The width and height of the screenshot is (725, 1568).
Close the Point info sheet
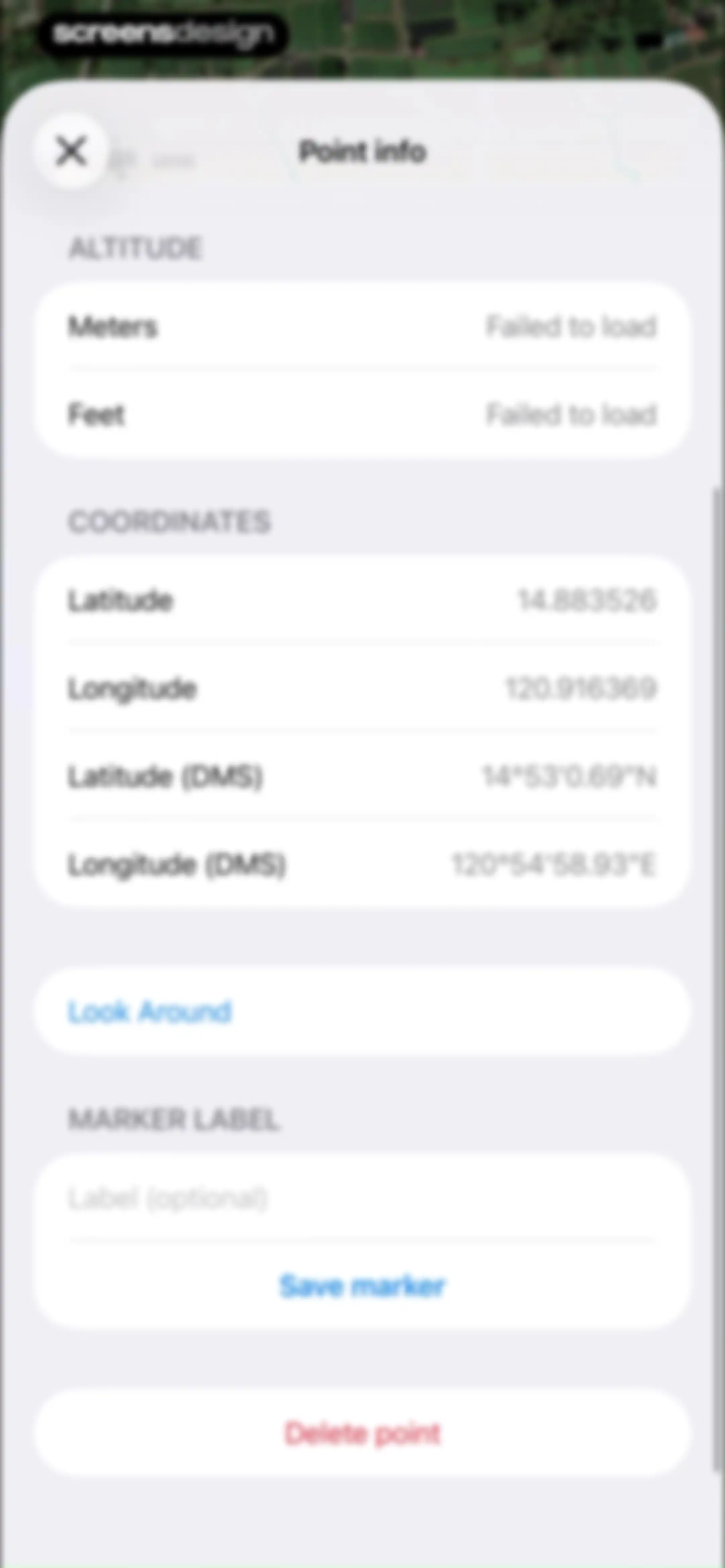point(71,151)
